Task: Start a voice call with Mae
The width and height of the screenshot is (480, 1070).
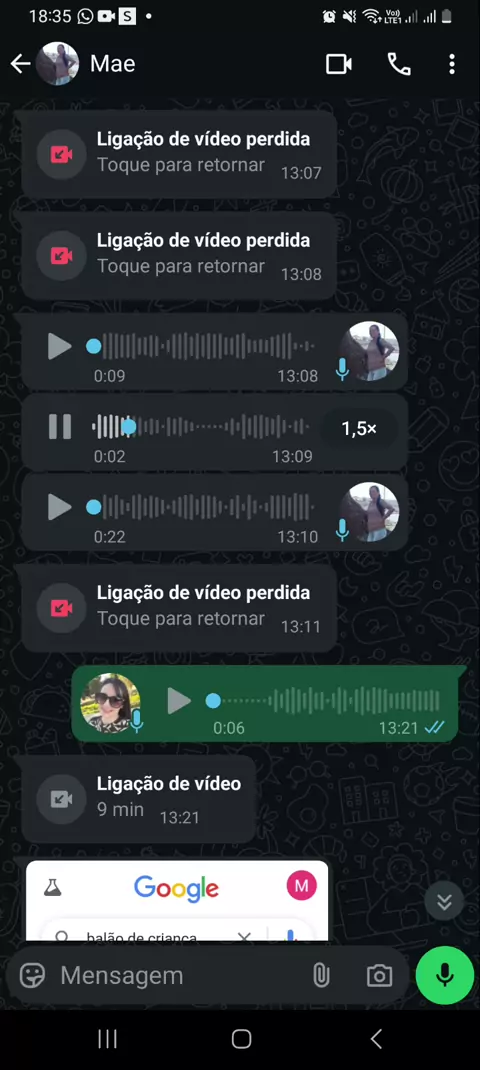Action: [x=399, y=64]
